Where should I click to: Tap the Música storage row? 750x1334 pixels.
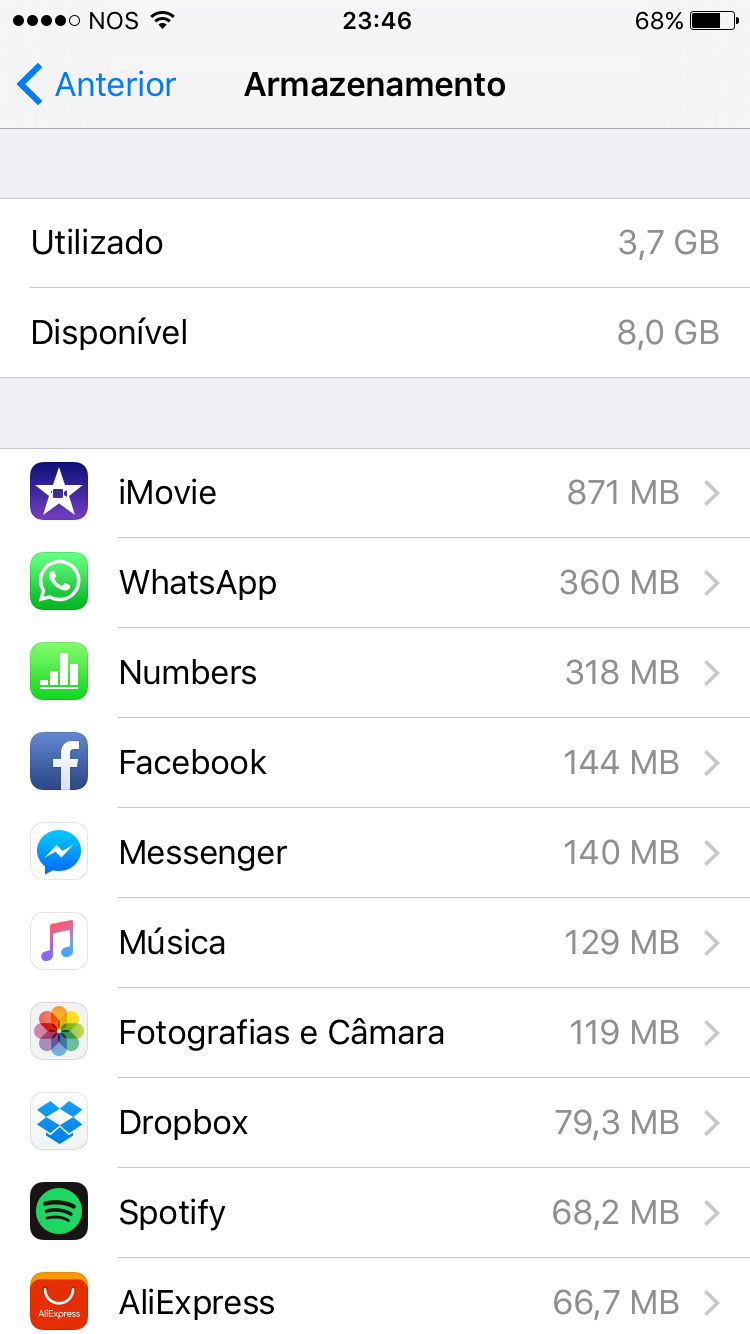click(375, 943)
